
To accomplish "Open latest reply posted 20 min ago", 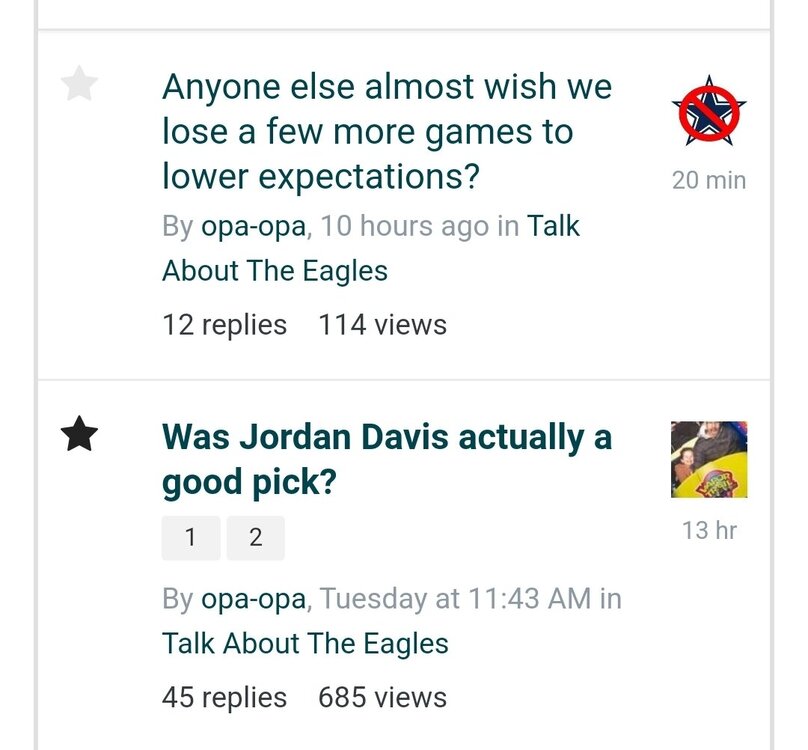I will point(708,181).
